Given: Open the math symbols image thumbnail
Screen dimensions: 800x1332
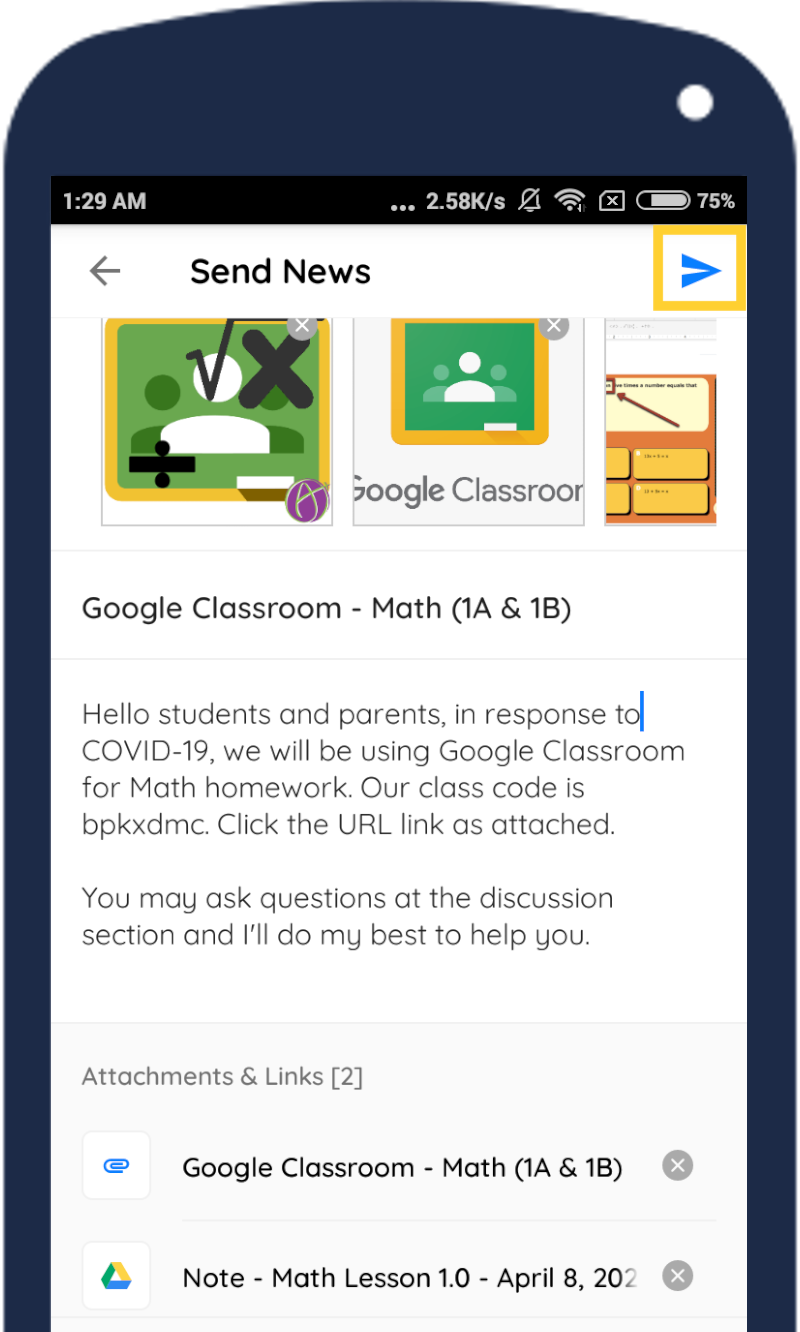Looking at the screenshot, I should pyautogui.click(x=217, y=422).
